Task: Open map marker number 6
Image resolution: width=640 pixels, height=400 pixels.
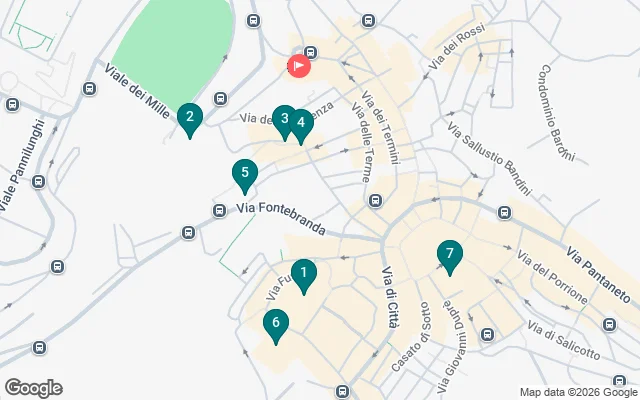Action: pyautogui.click(x=275, y=325)
